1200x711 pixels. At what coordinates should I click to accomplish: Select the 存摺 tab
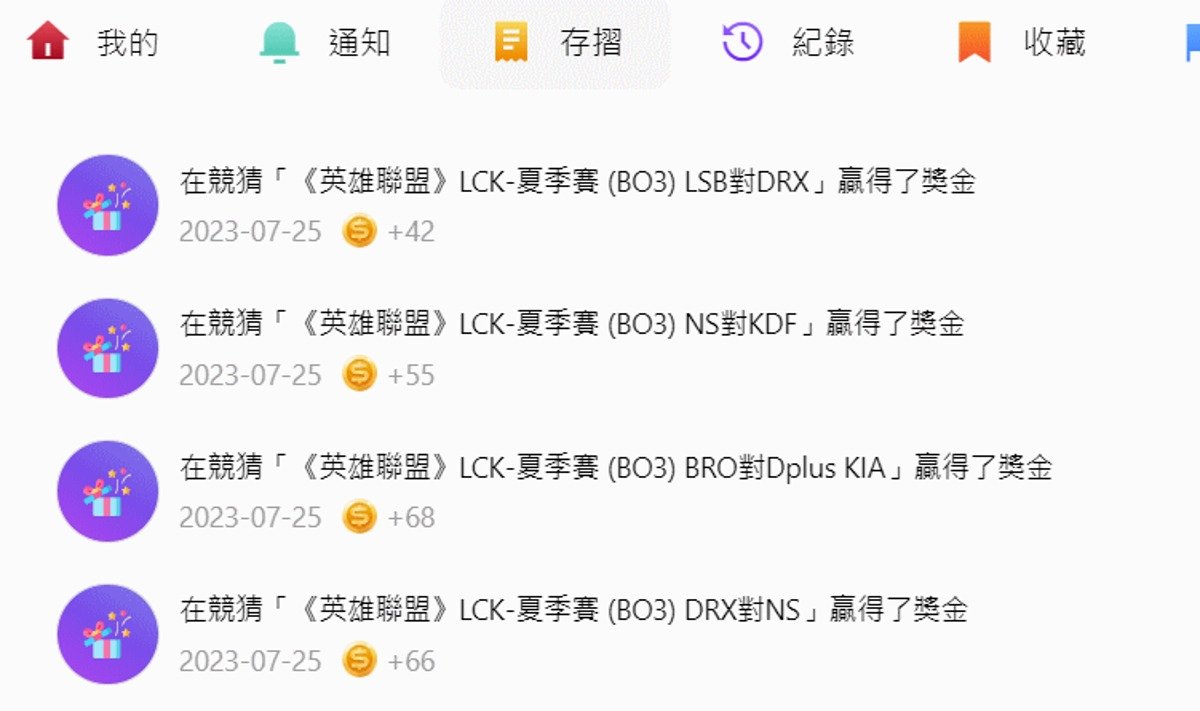click(556, 43)
